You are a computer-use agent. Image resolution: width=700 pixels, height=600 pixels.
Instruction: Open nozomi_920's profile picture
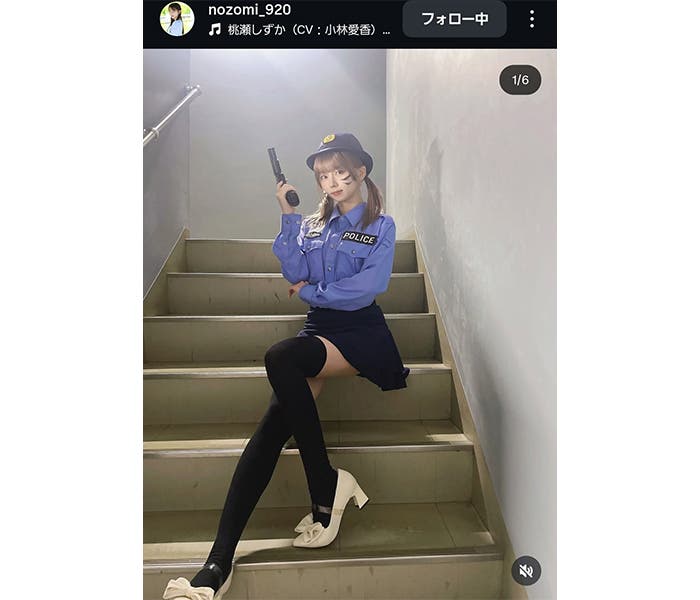(x=177, y=19)
